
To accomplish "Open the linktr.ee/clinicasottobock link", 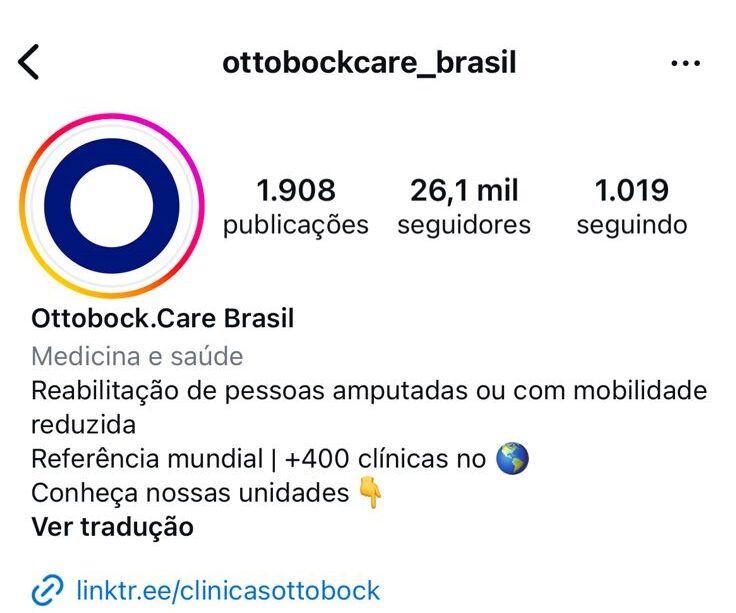I will [x=227, y=590].
